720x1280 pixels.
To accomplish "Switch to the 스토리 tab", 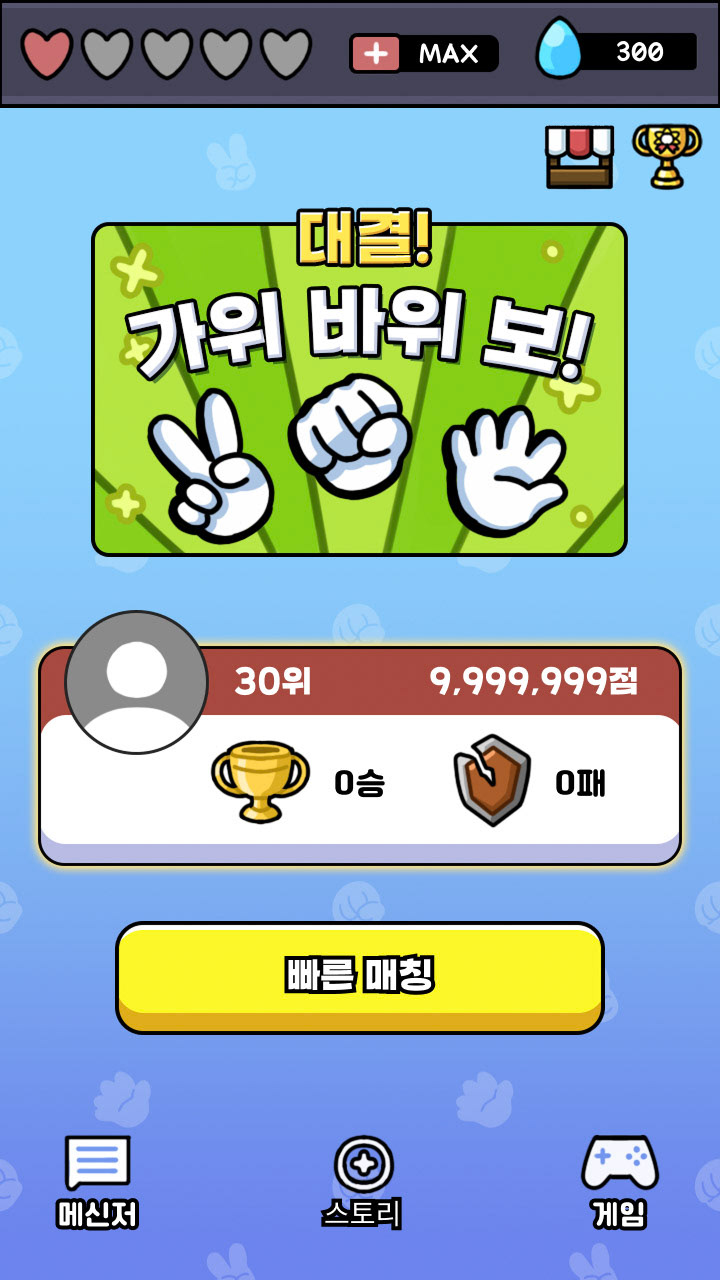I will point(362,1182).
